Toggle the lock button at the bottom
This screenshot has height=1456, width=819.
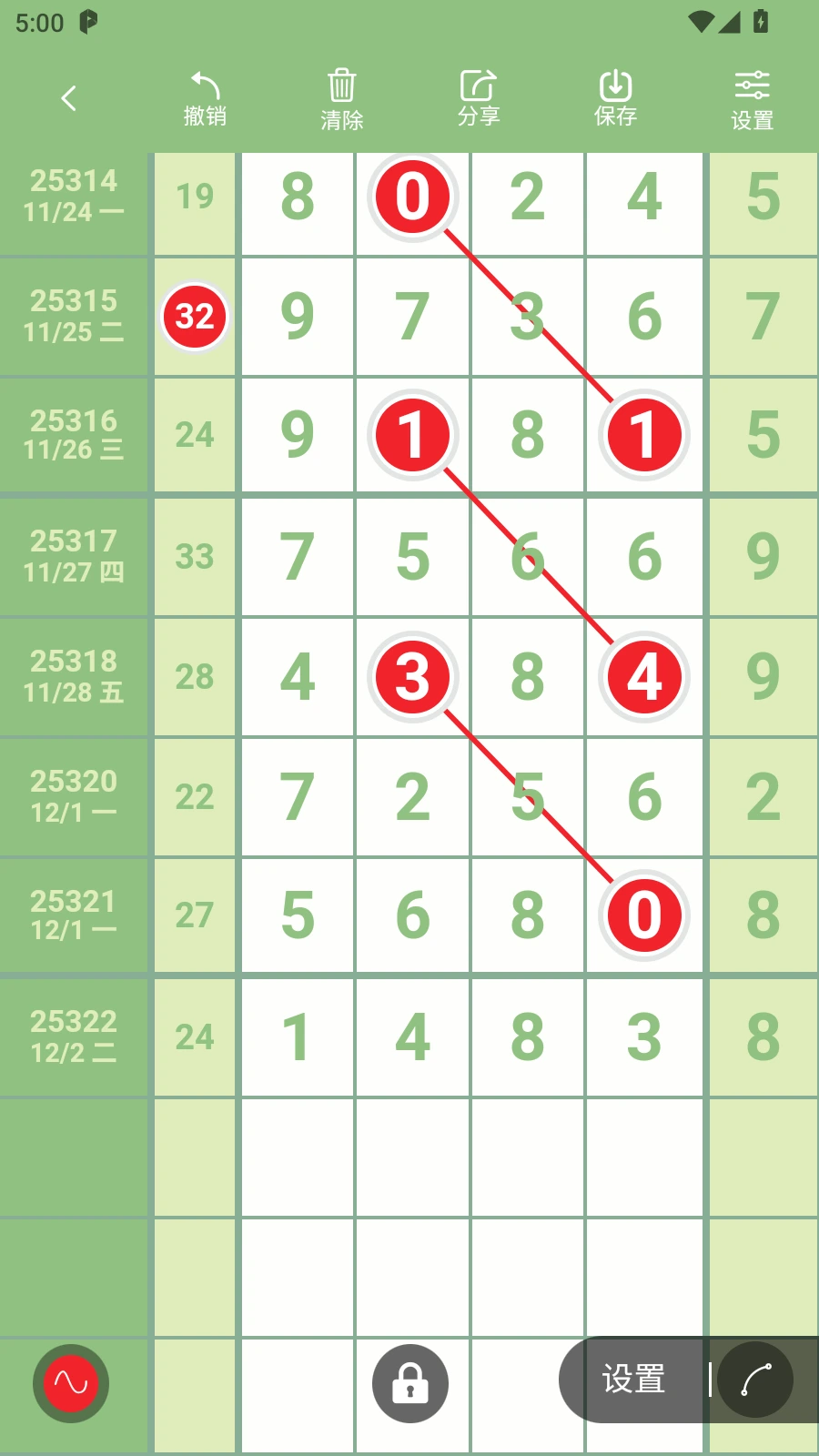pos(410,1383)
